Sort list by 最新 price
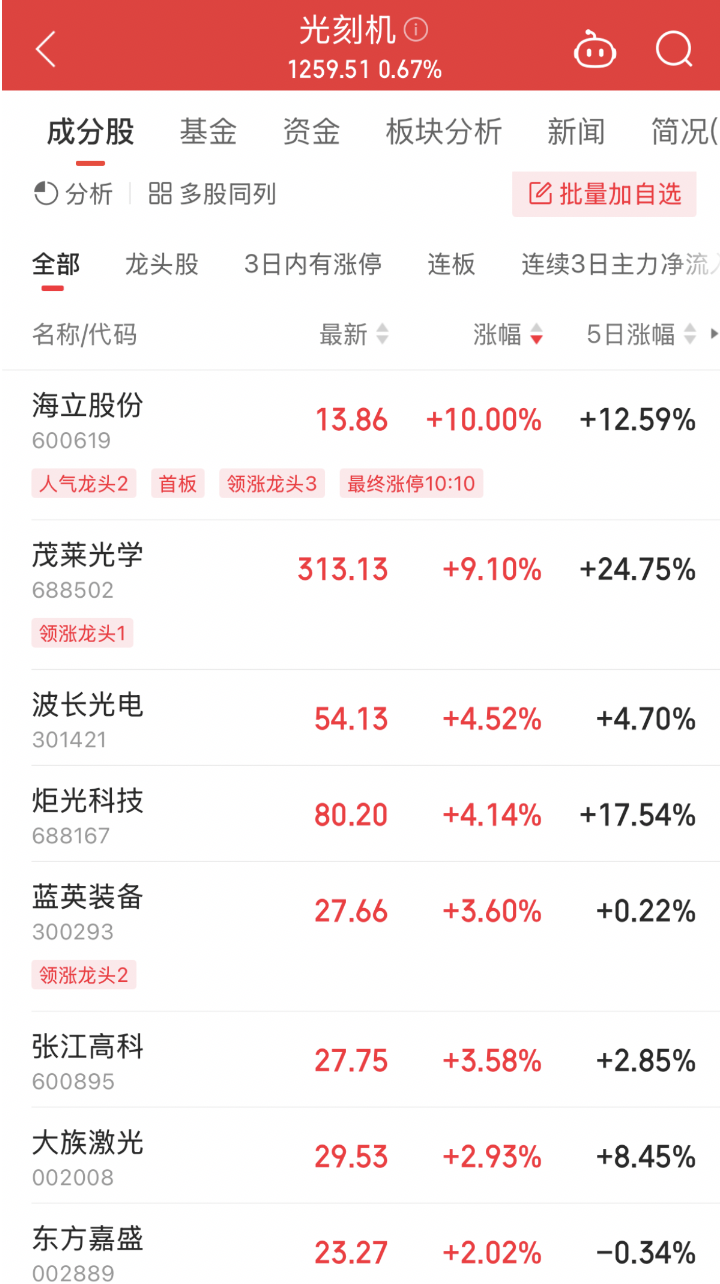This screenshot has width=720, height=1284. [353, 335]
